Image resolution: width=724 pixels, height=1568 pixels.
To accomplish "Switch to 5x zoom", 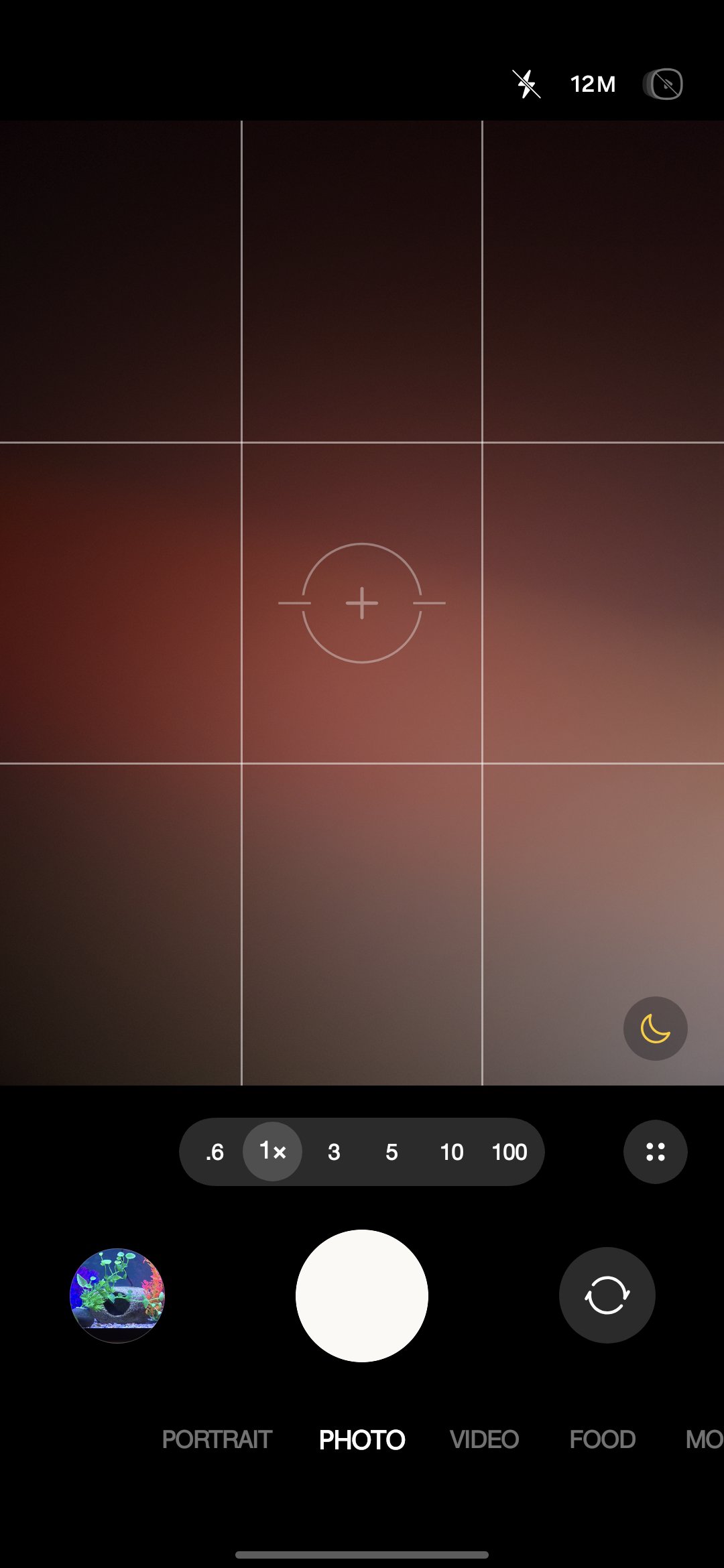I will [391, 1152].
